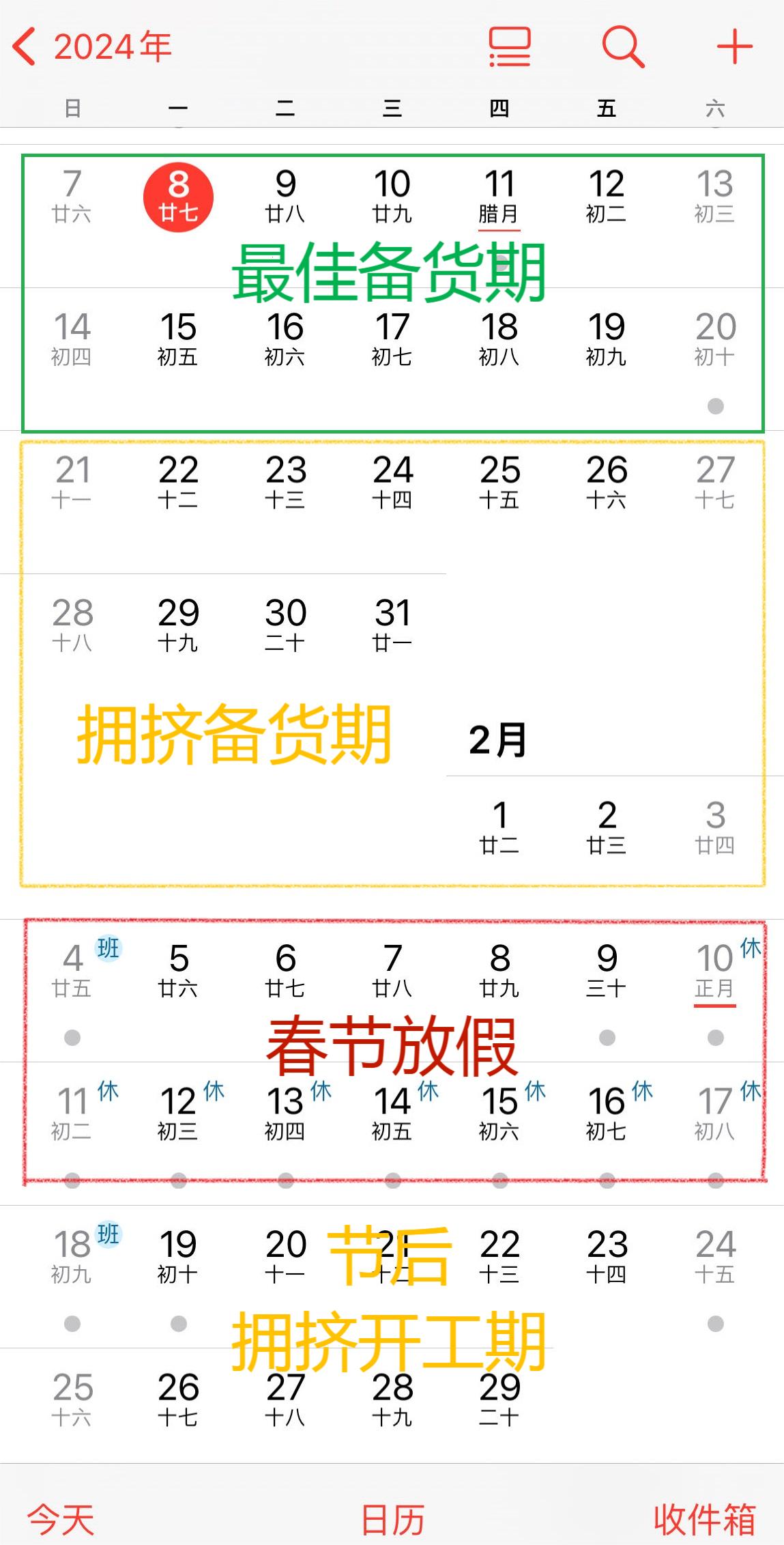Image resolution: width=784 pixels, height=1545 pixels.
Task: Open calendar search
Action: (x=623, y=46)
